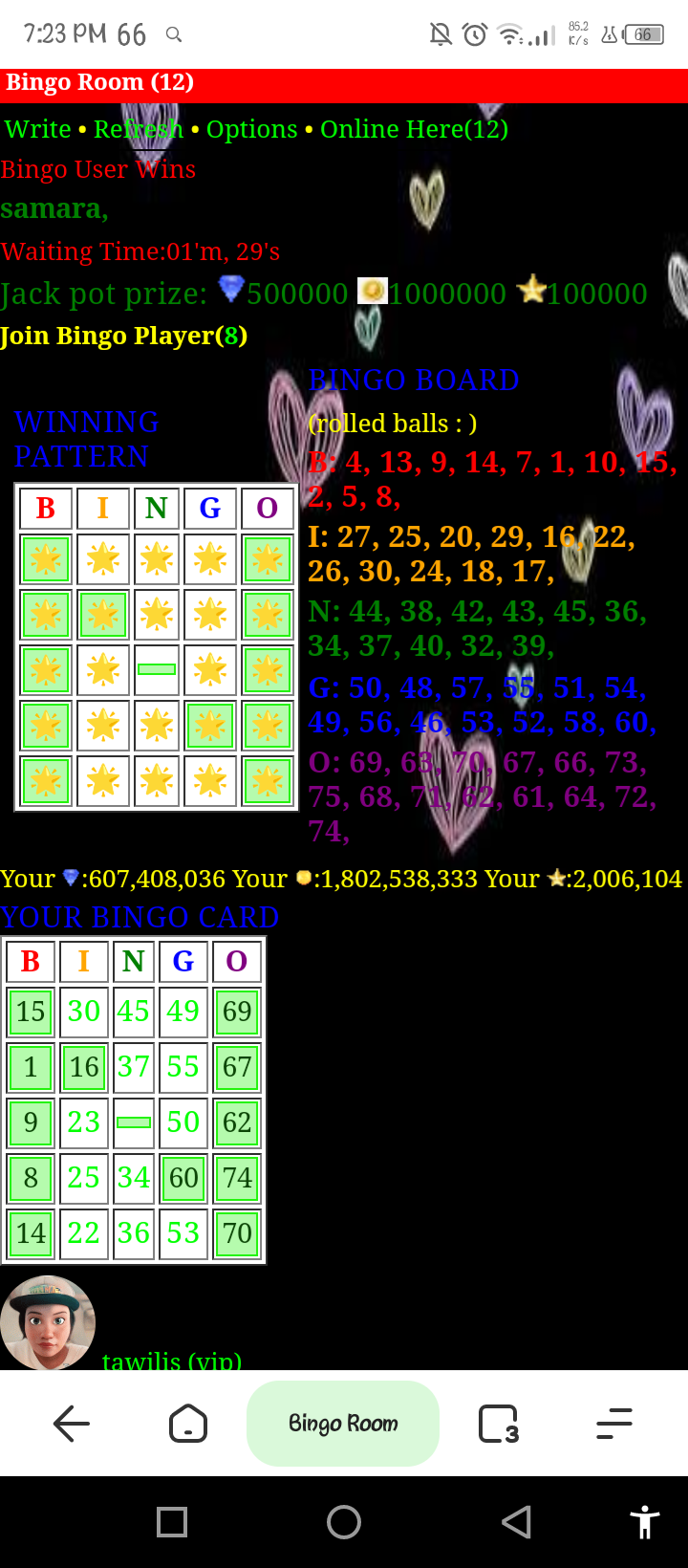This screenshot has height=1568, width=688.
Task: Tap Join Bingo Player(8)
Action: [124, 336]
